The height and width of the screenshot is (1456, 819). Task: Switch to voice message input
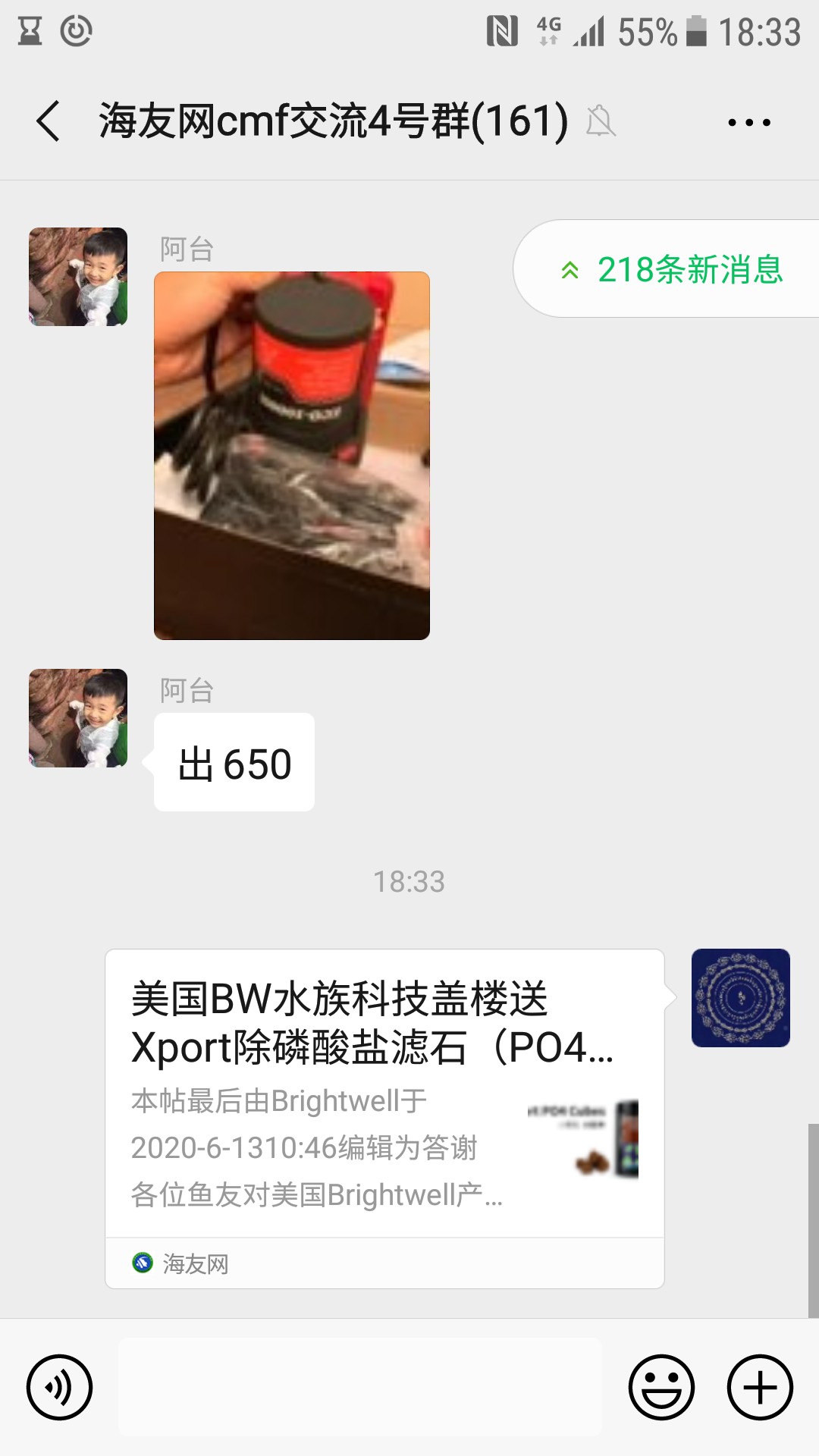click(59, 1387)
